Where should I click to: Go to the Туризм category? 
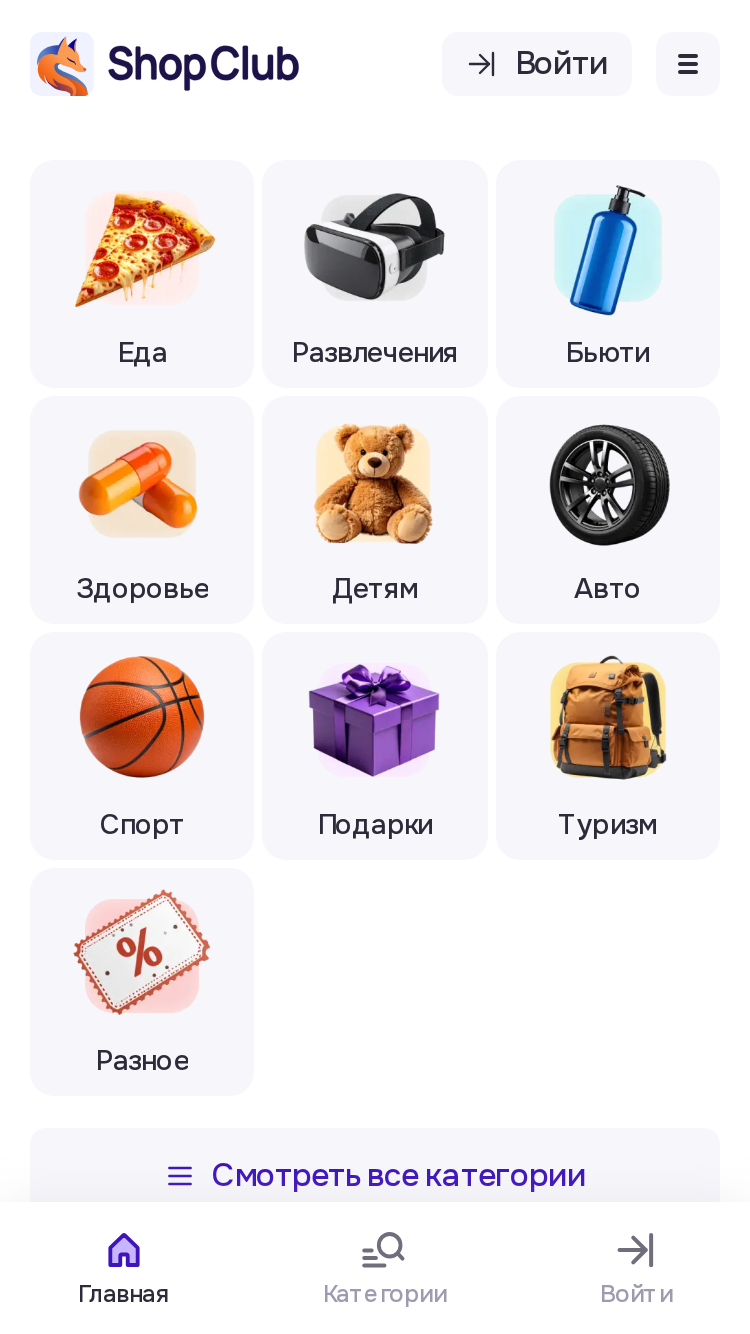pyautogui.click(x=608, y=746)
